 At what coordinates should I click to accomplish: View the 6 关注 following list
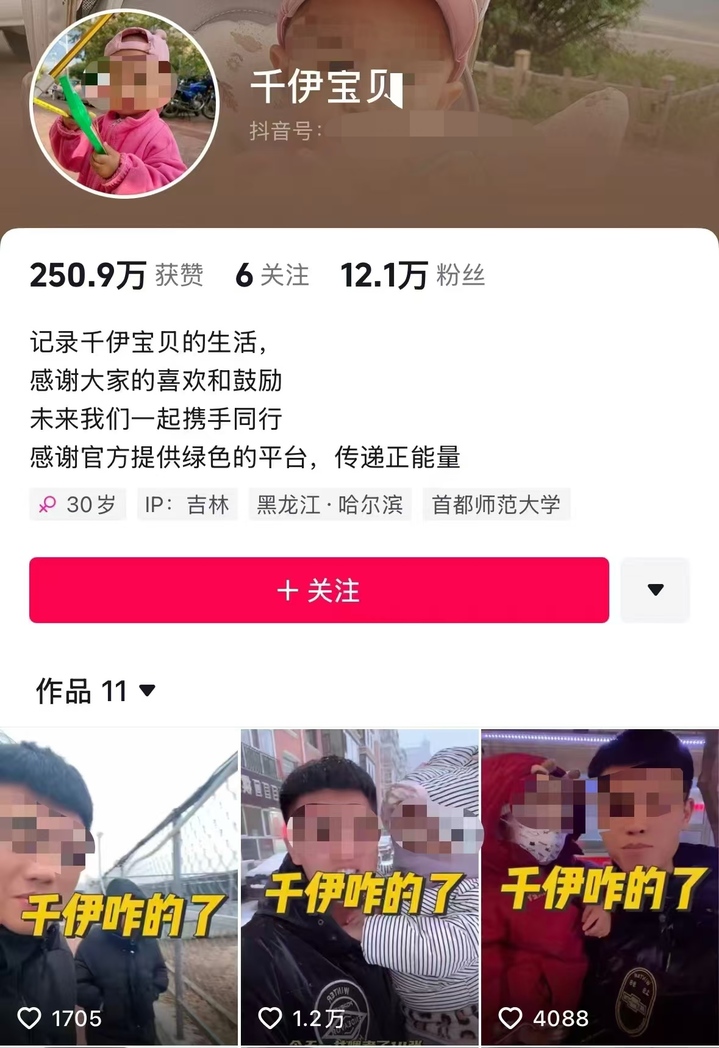[272, 275]
